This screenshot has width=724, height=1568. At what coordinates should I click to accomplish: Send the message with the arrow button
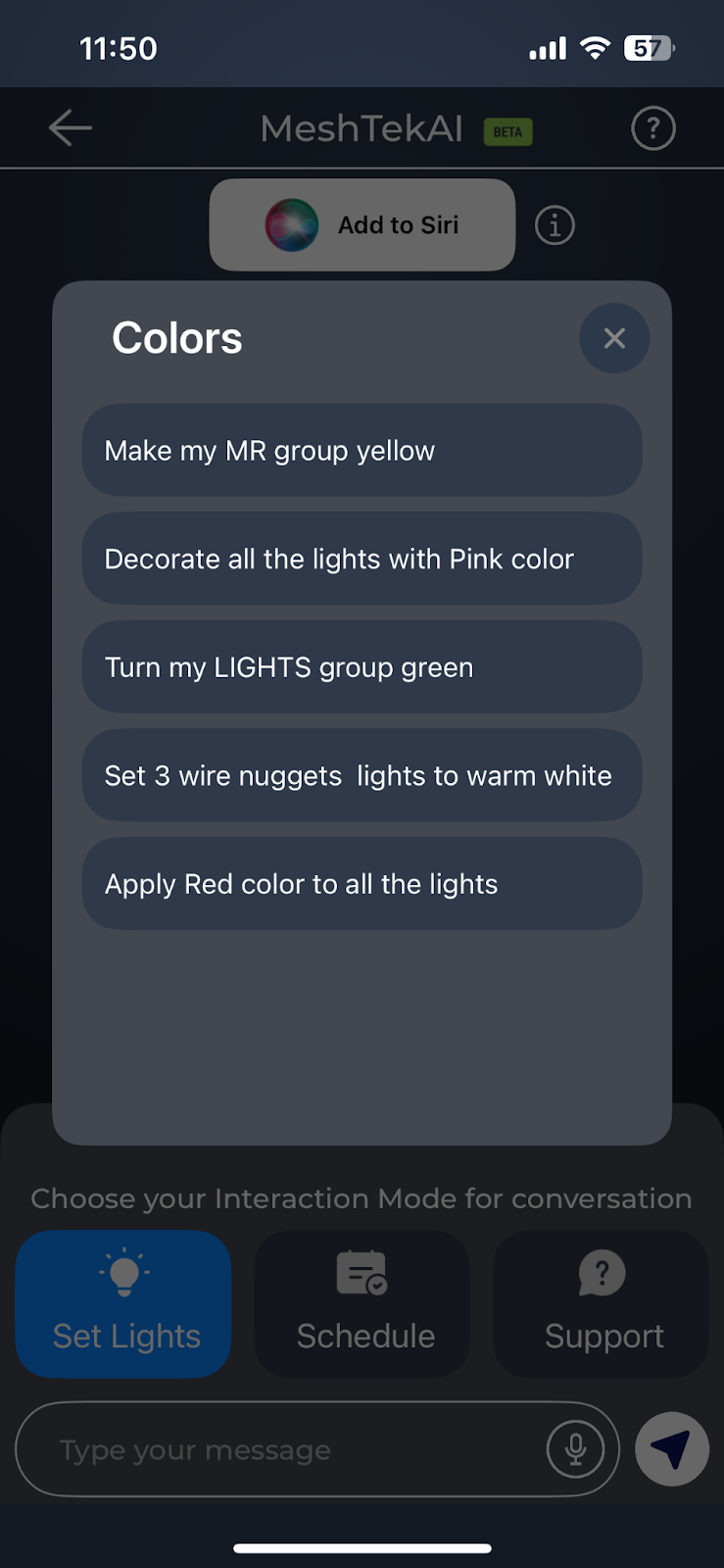(672, 1449)
